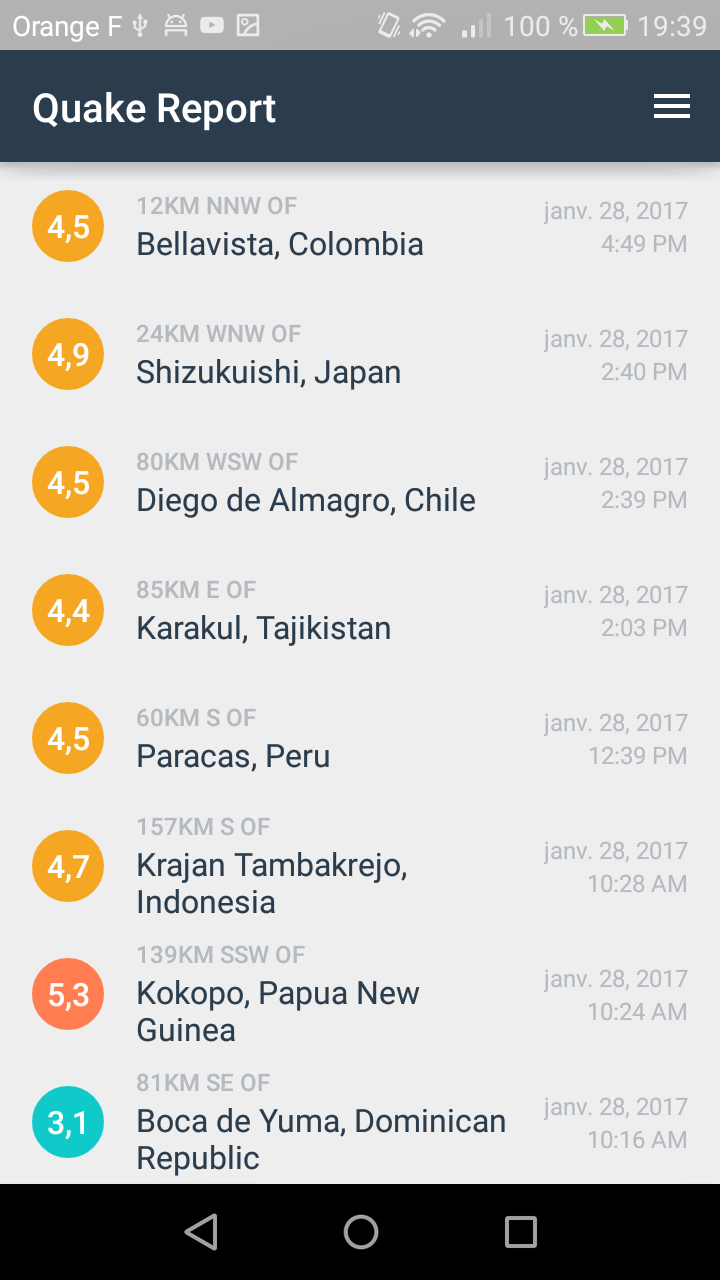Open the overflow menu in the app bar
720x1280 pixels.
point(671,106)
